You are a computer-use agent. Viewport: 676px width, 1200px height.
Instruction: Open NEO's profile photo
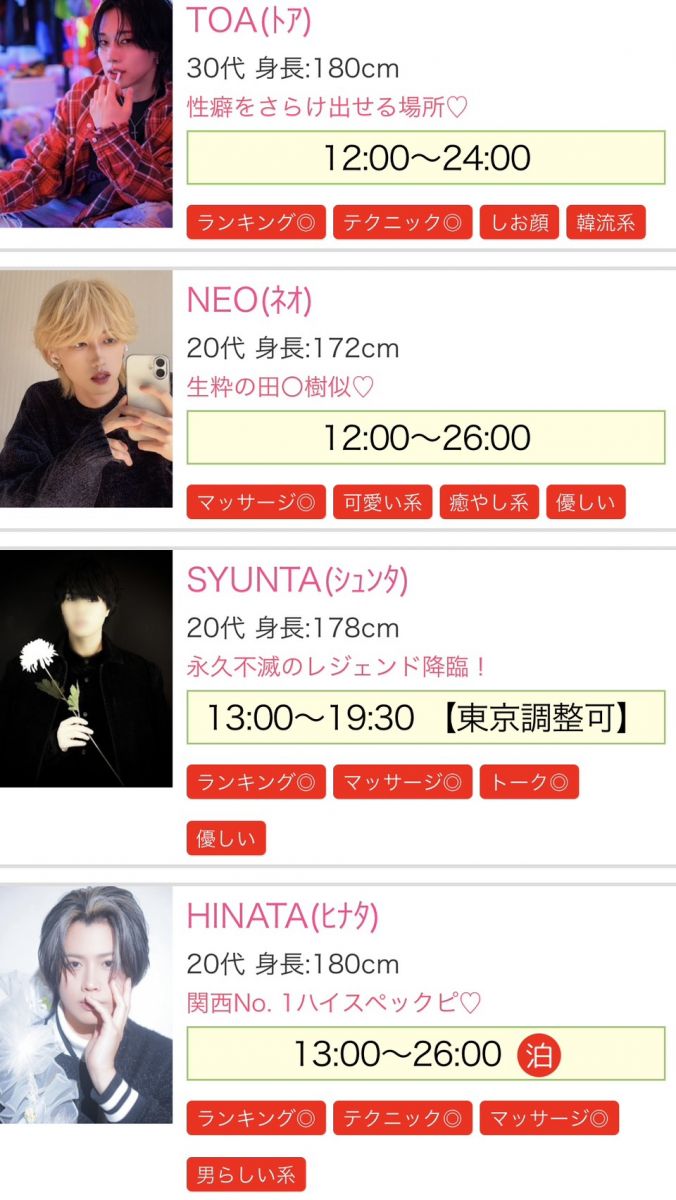[x=86, y=388]
